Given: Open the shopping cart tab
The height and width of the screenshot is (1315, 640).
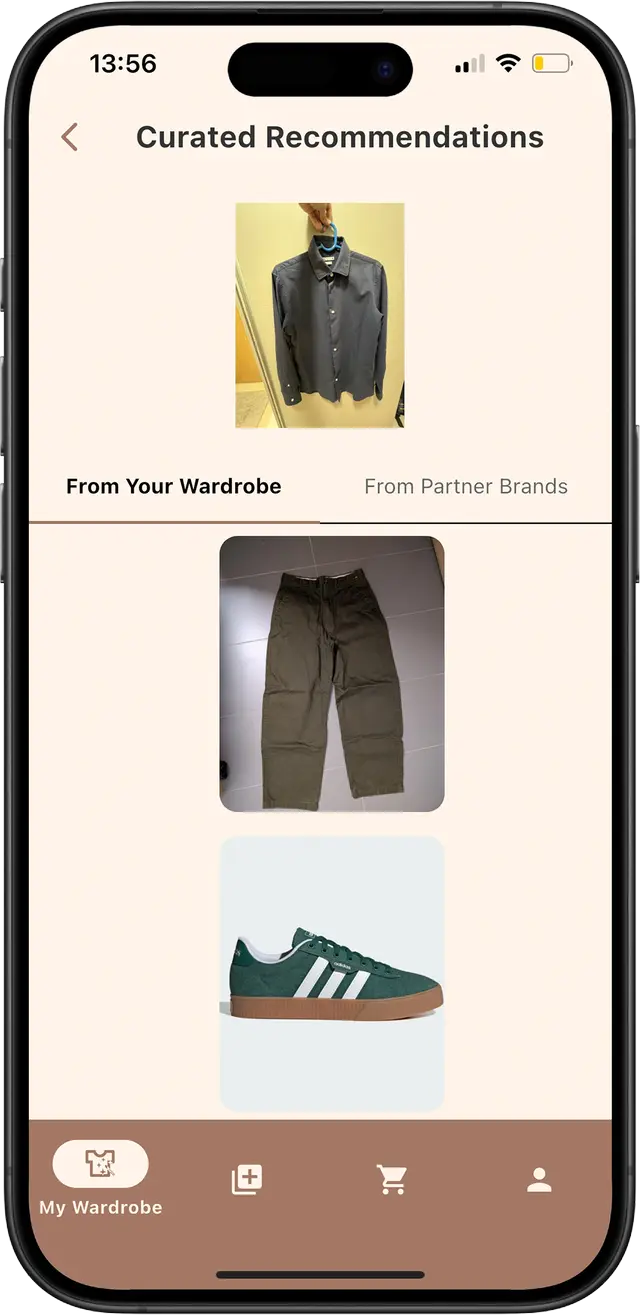Looking at the screenshot, I should (x=392, y=1180).
